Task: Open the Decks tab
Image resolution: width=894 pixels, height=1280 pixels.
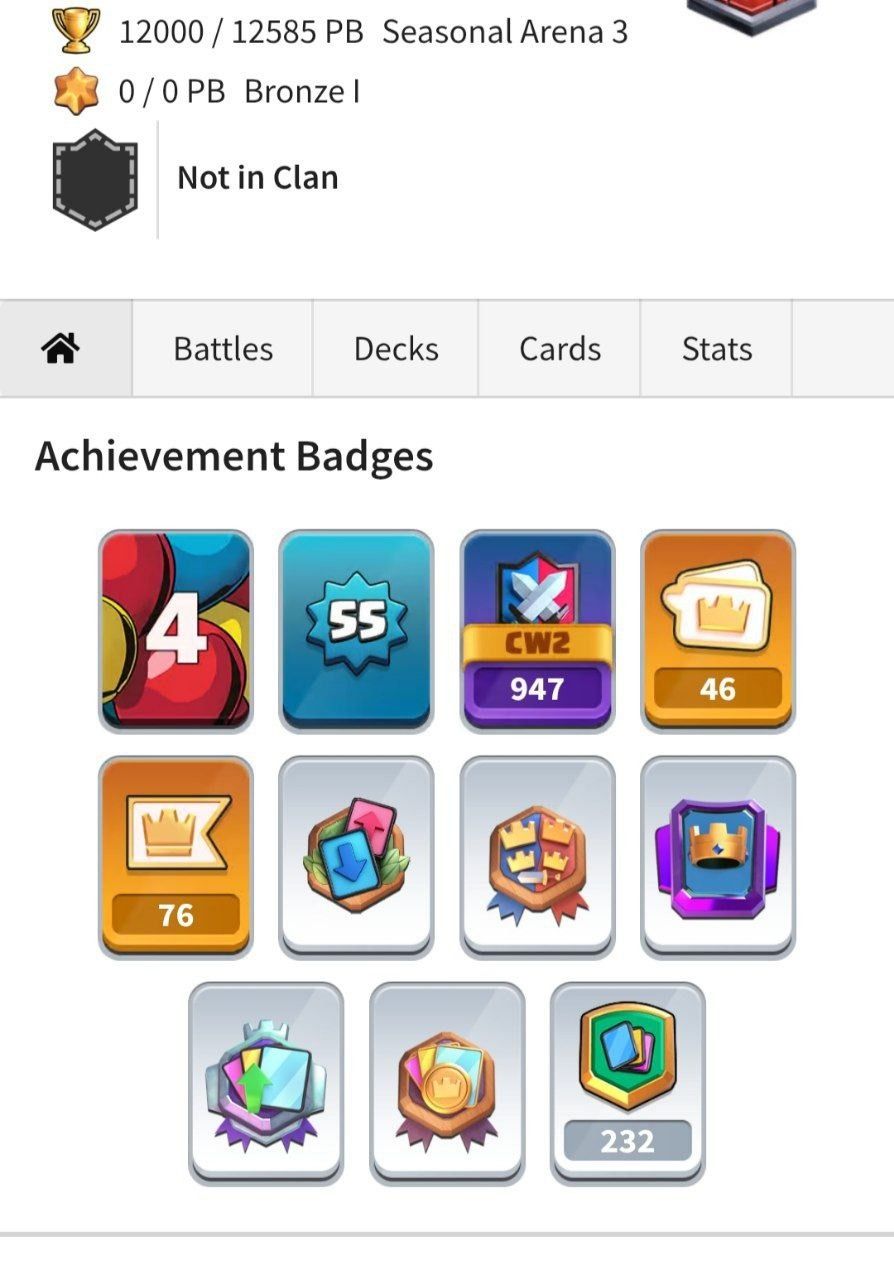Action: point(396,349)
